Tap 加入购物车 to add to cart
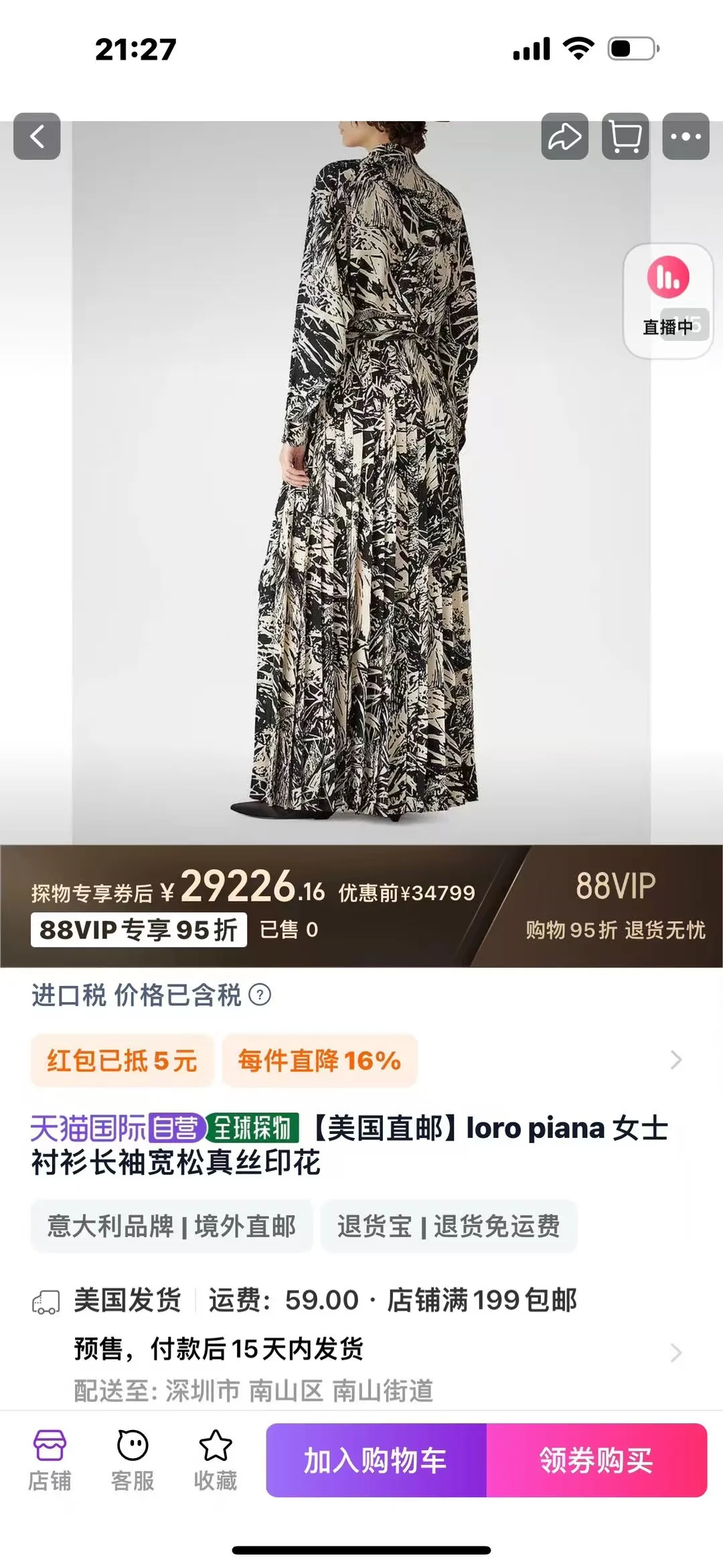Image resolution: width=723 pixels, height=1568 pixels. [376, 1460]
